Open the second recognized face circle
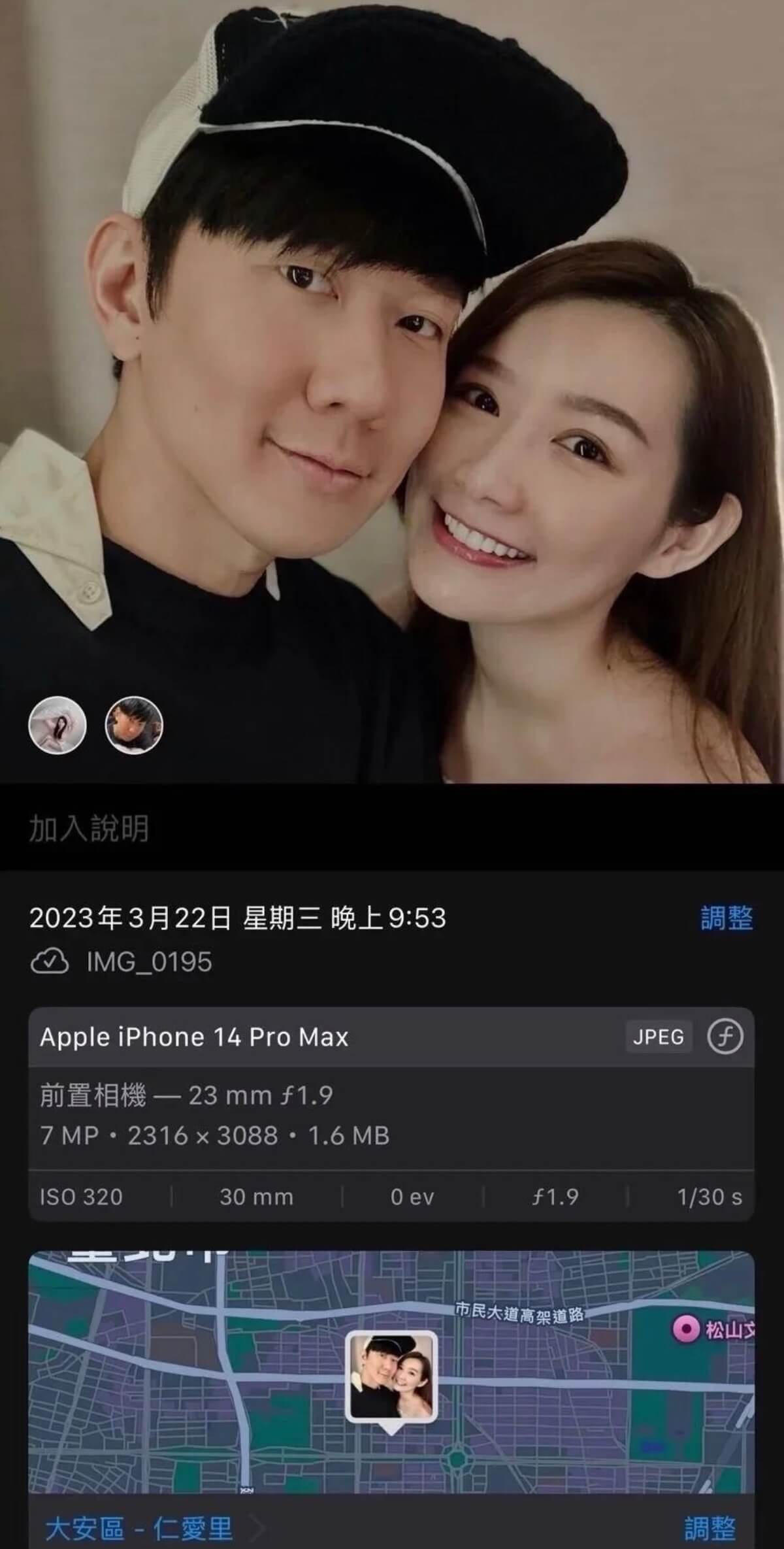The height and width of the screenshot is (1549, 784). pos(134,725)
